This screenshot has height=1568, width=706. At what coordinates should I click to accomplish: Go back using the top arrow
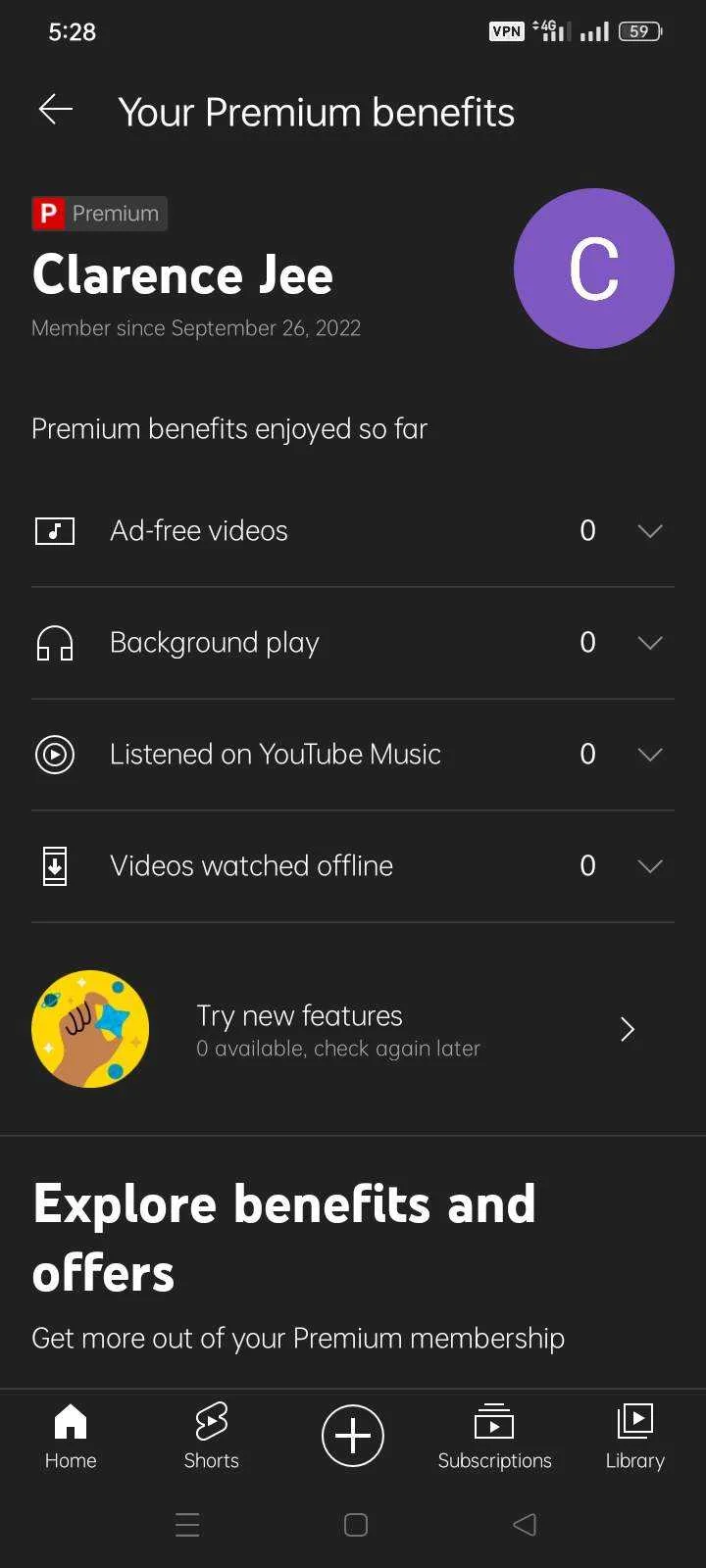(x=56, y=110)
